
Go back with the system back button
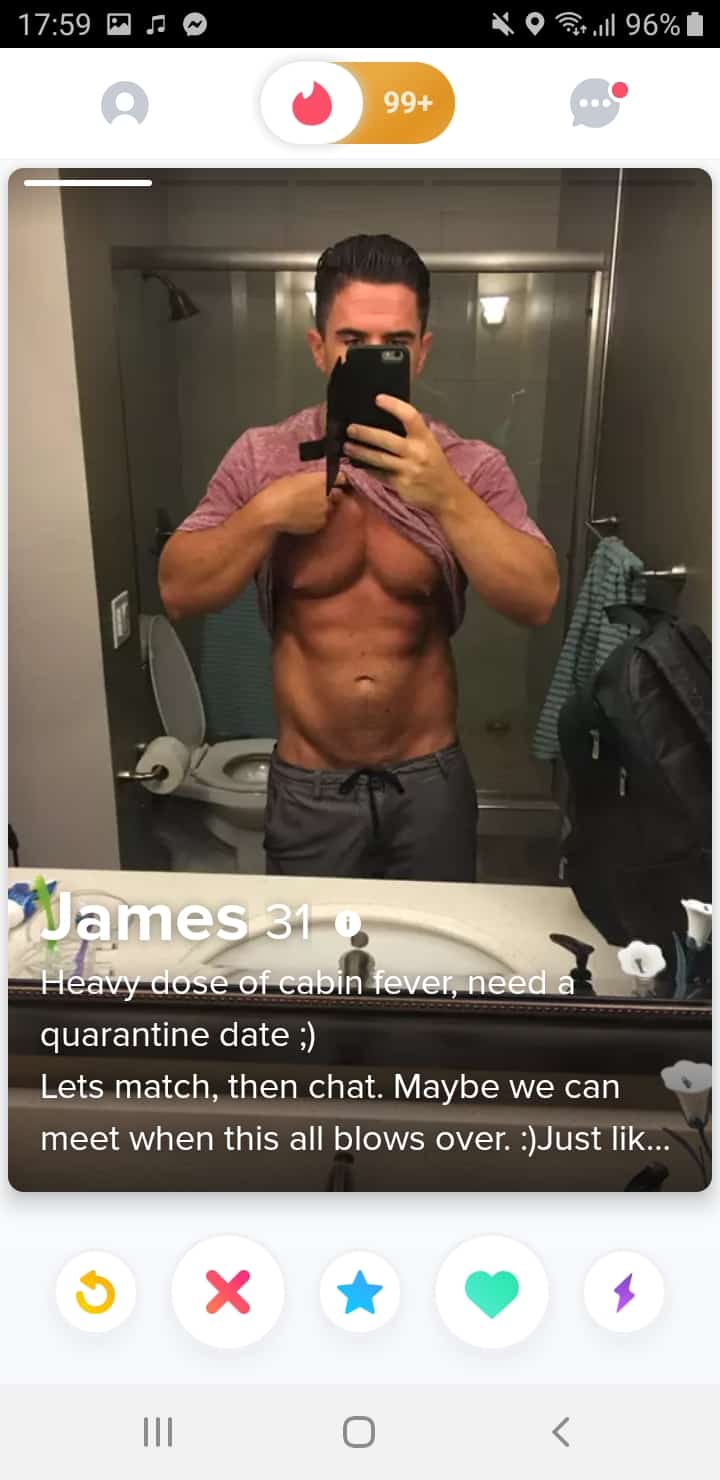[x=561, y=1432]
